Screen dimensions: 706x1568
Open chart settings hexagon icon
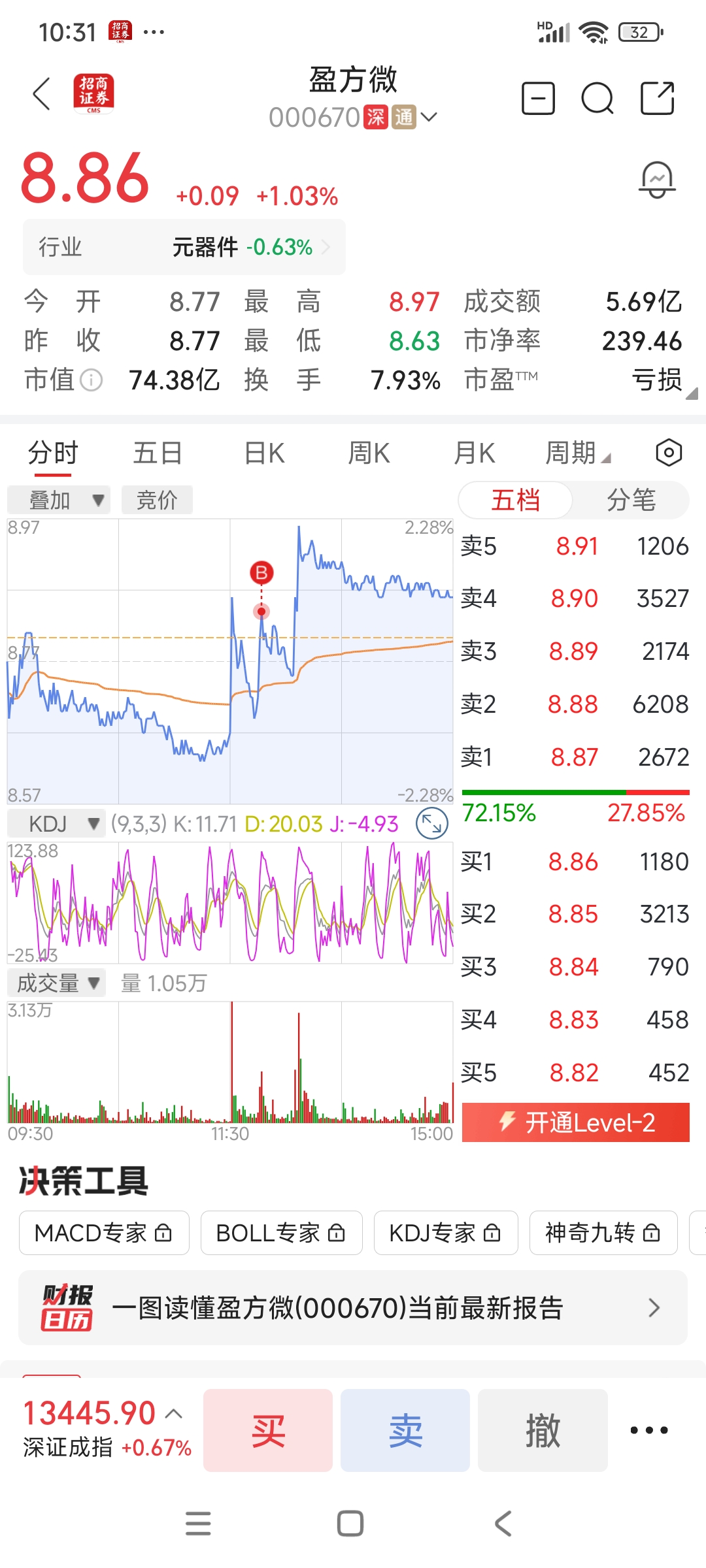[x=669, y=453]
